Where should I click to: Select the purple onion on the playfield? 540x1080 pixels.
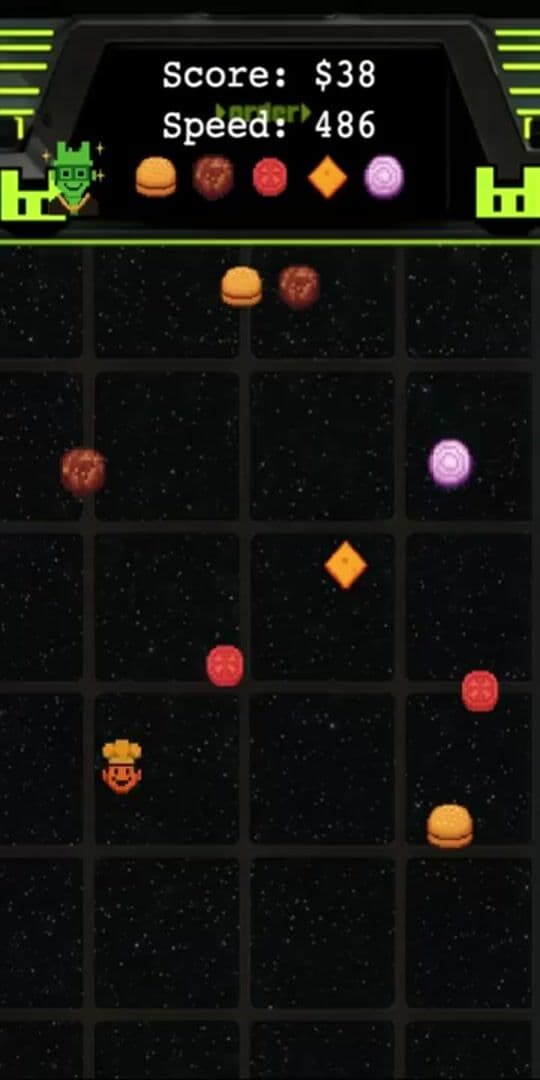coord(450,463)
